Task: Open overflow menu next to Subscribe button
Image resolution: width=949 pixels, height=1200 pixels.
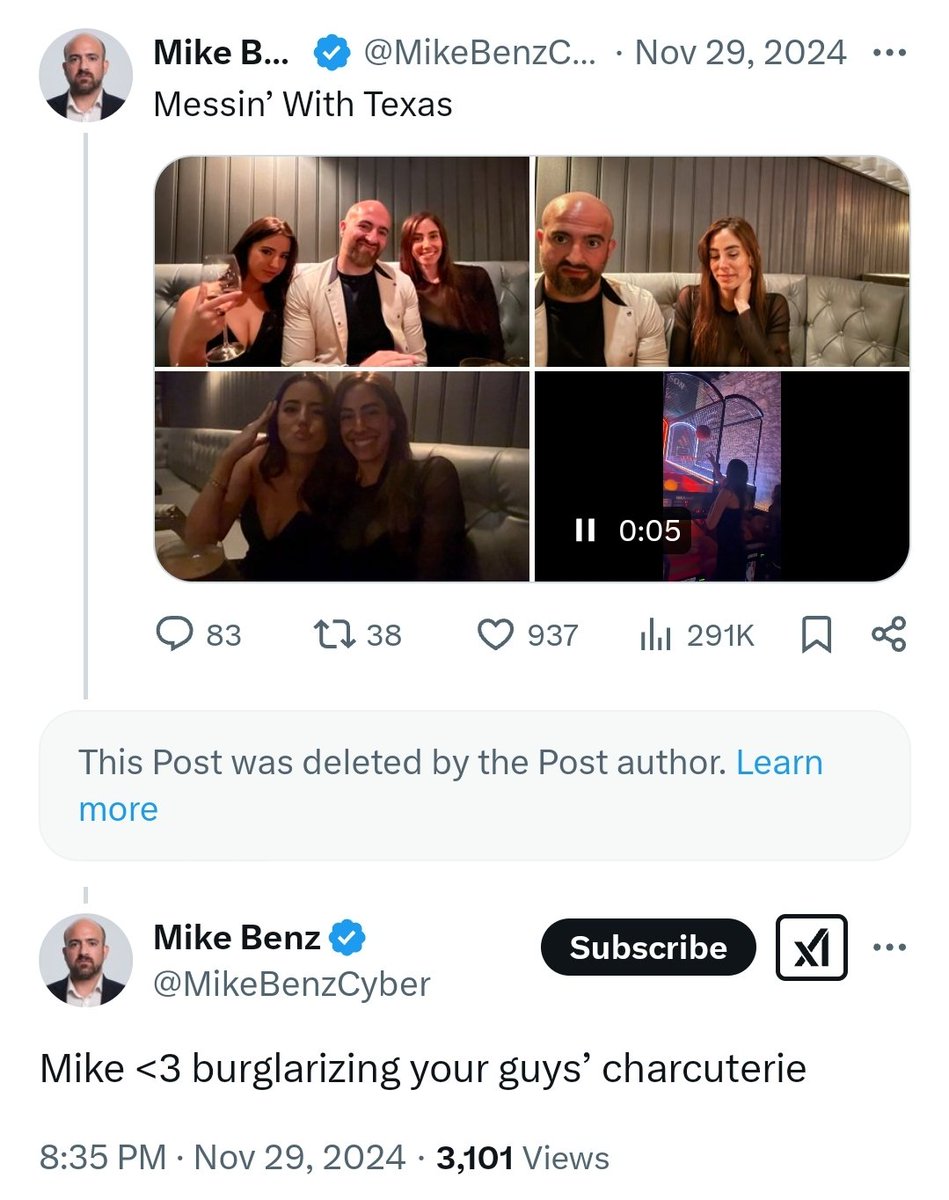Action: point(888,946)
